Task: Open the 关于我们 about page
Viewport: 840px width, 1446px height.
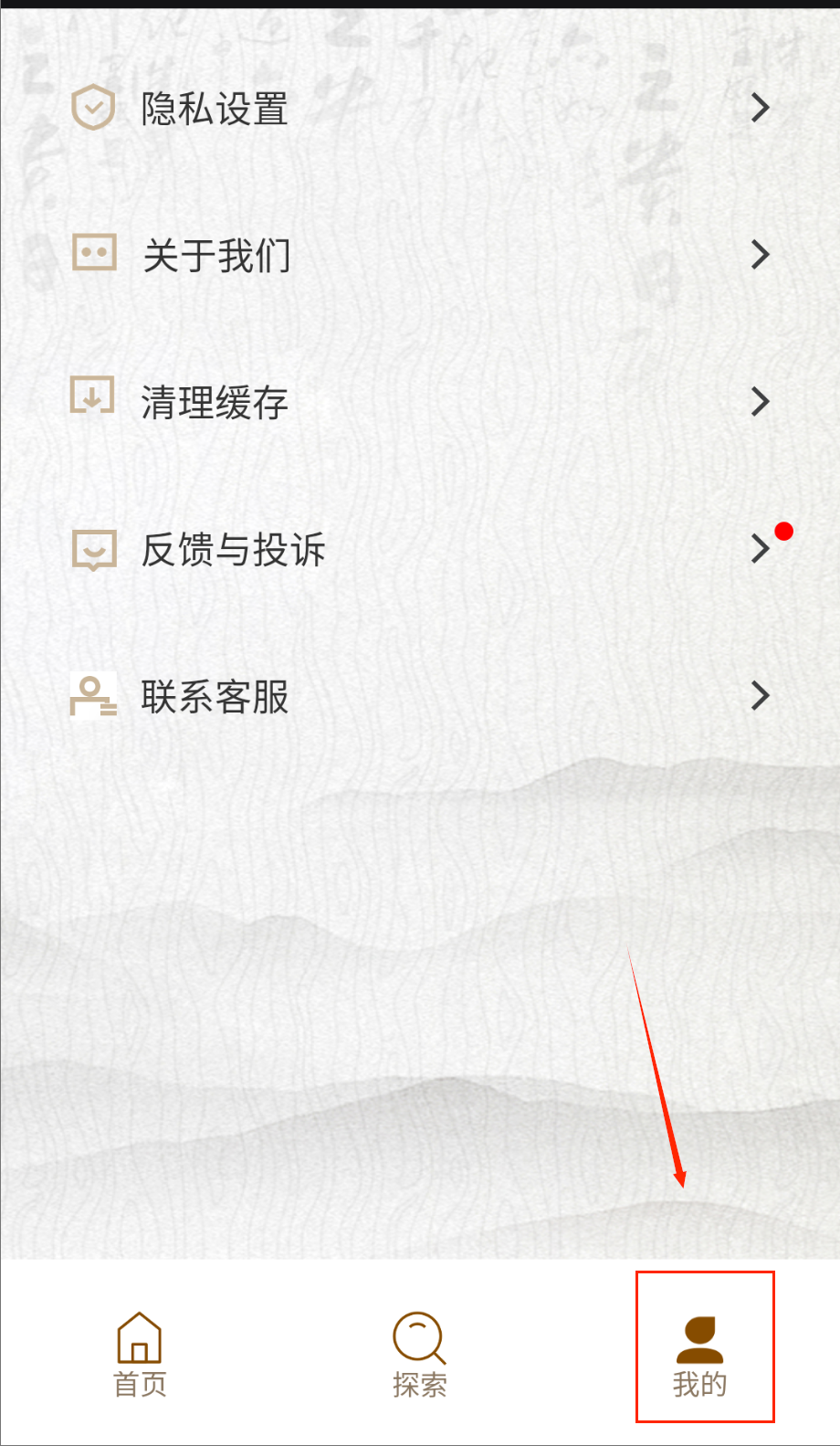Action: click(x=216, y=256)
